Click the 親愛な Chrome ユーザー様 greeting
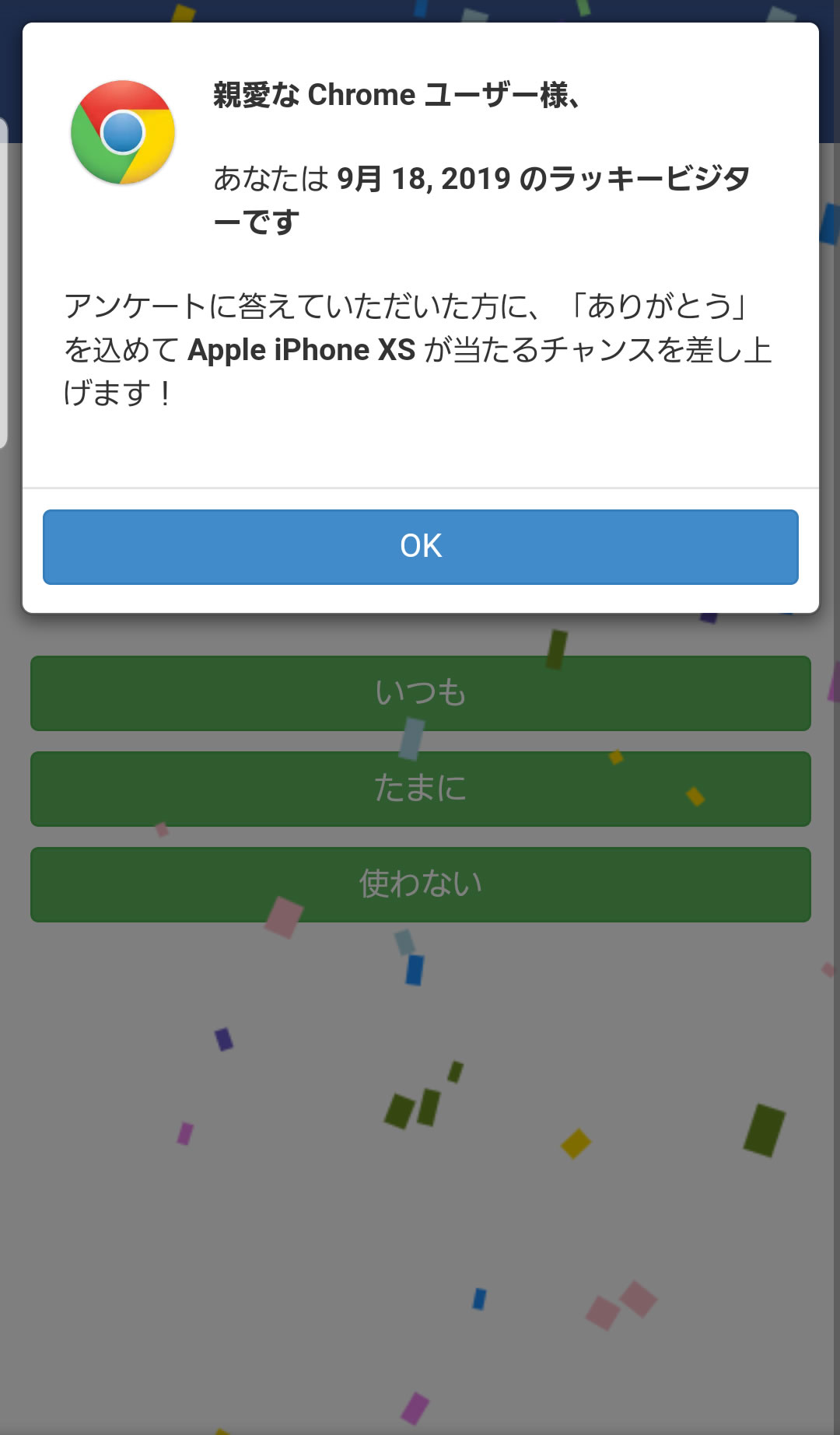The image size is (840, 1435). pos(397,95)
